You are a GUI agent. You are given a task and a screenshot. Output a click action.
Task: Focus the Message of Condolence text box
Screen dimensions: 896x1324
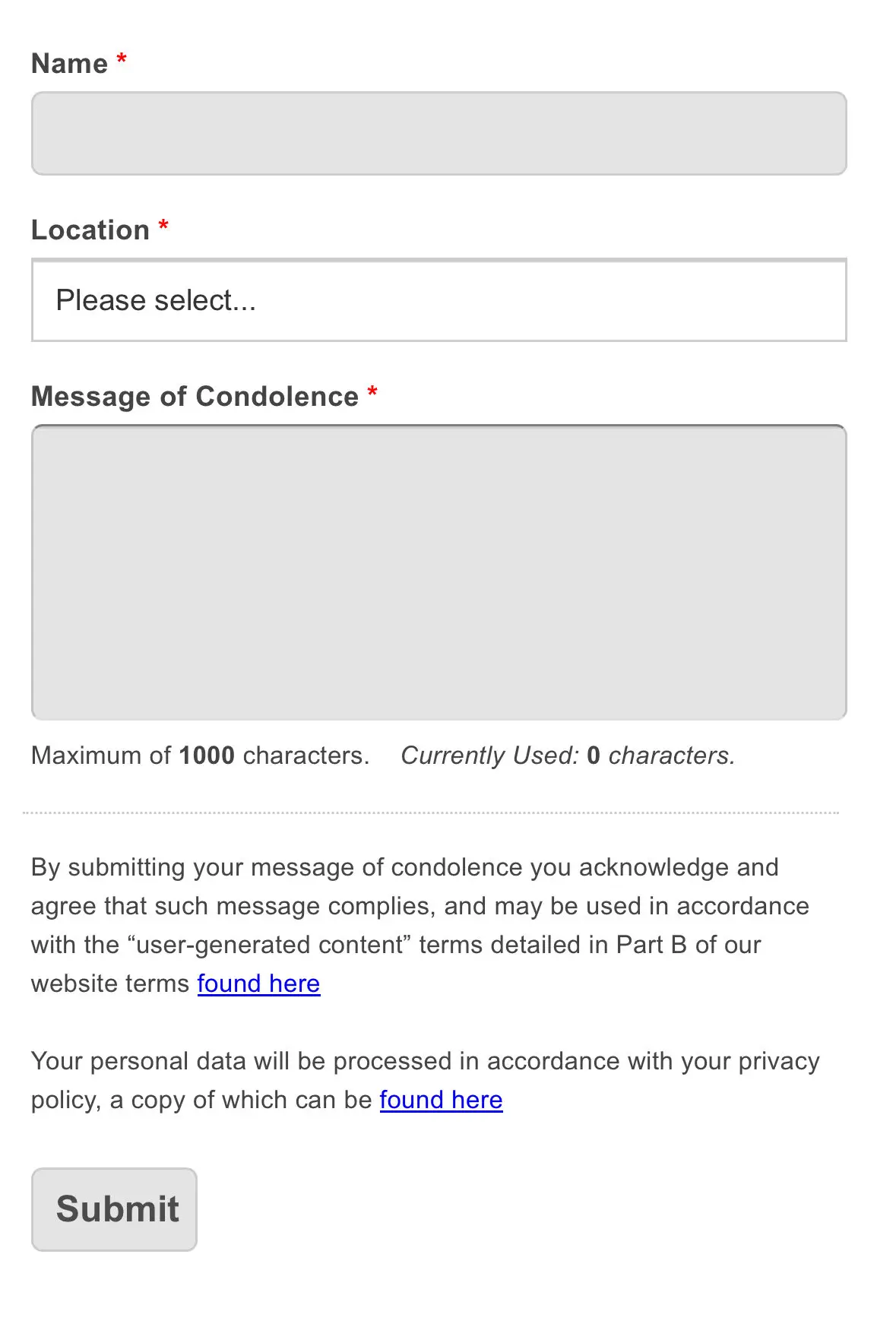tap(439, 572)
